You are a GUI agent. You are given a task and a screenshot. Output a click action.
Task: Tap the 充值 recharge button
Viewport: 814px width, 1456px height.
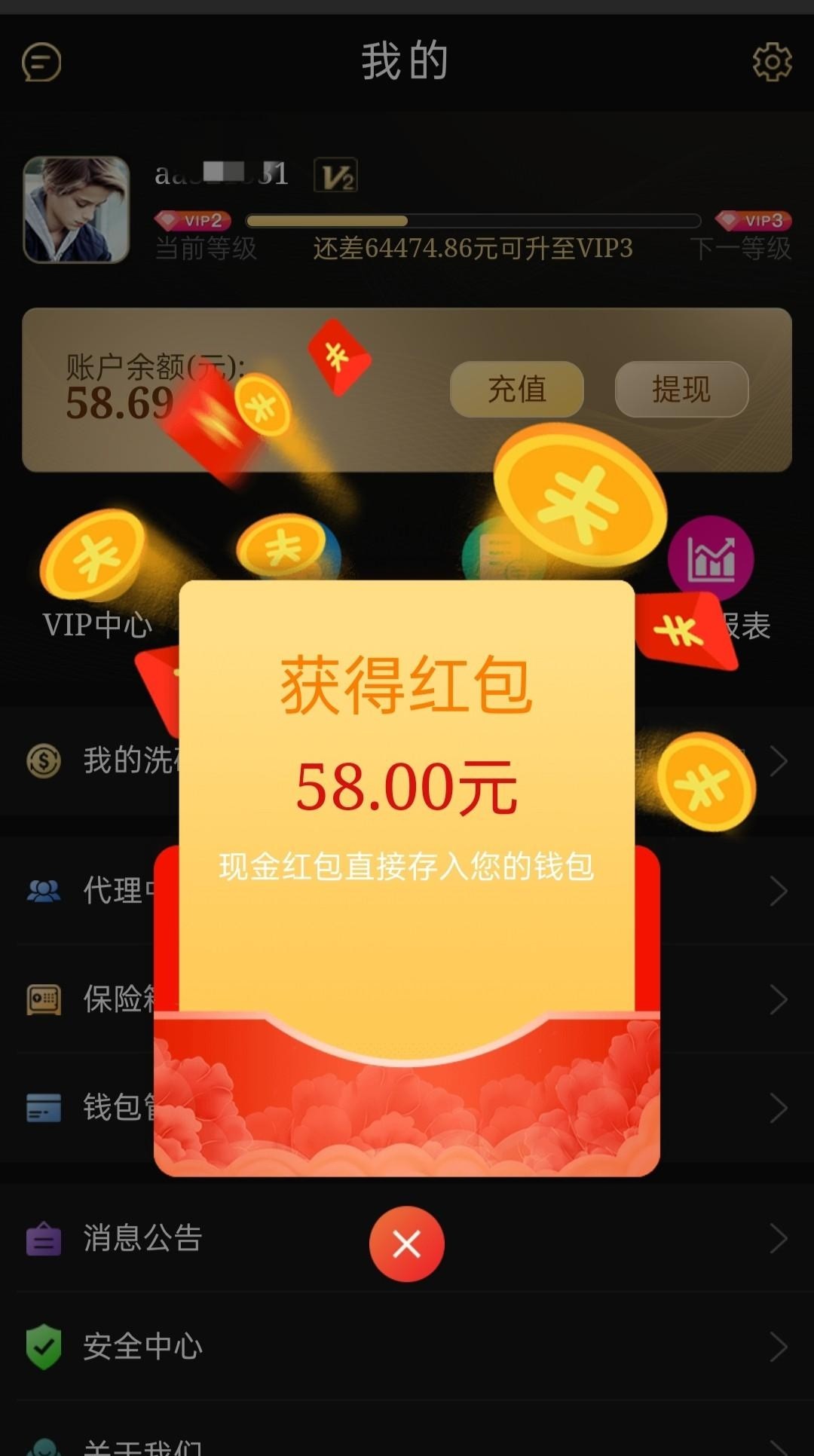(517, 390)
